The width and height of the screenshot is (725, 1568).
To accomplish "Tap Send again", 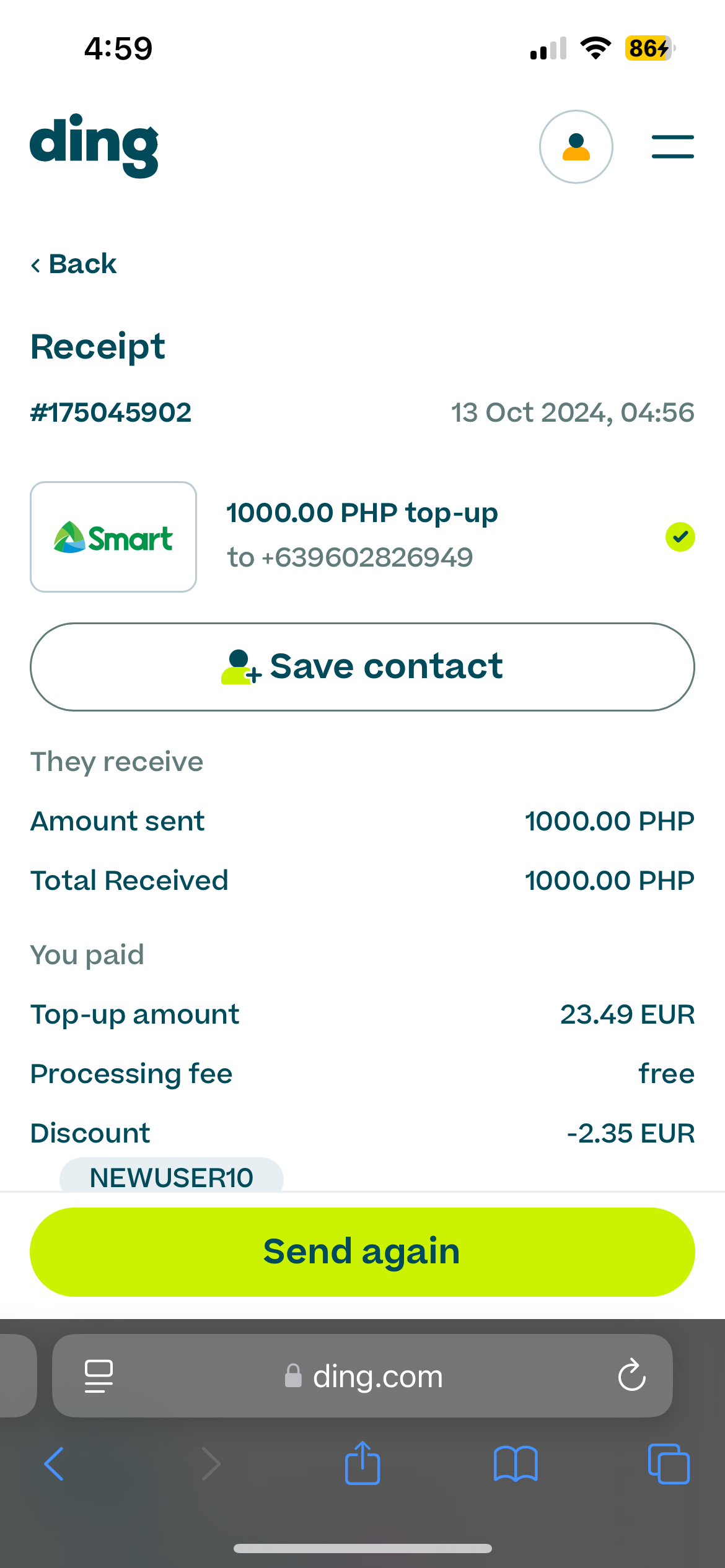I will coord(362,1252).
